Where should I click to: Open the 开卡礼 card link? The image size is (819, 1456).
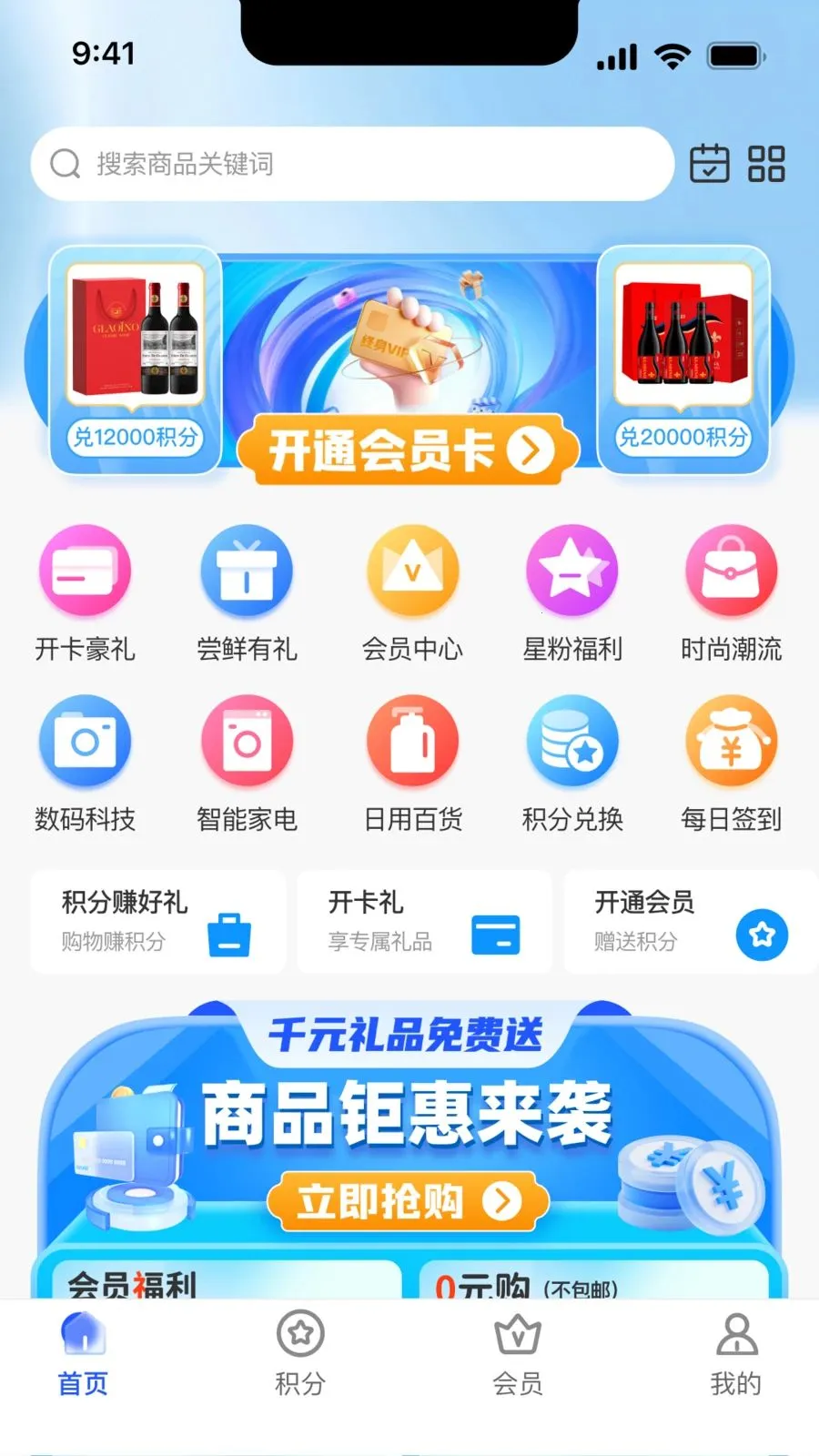(x=424, y=921)
